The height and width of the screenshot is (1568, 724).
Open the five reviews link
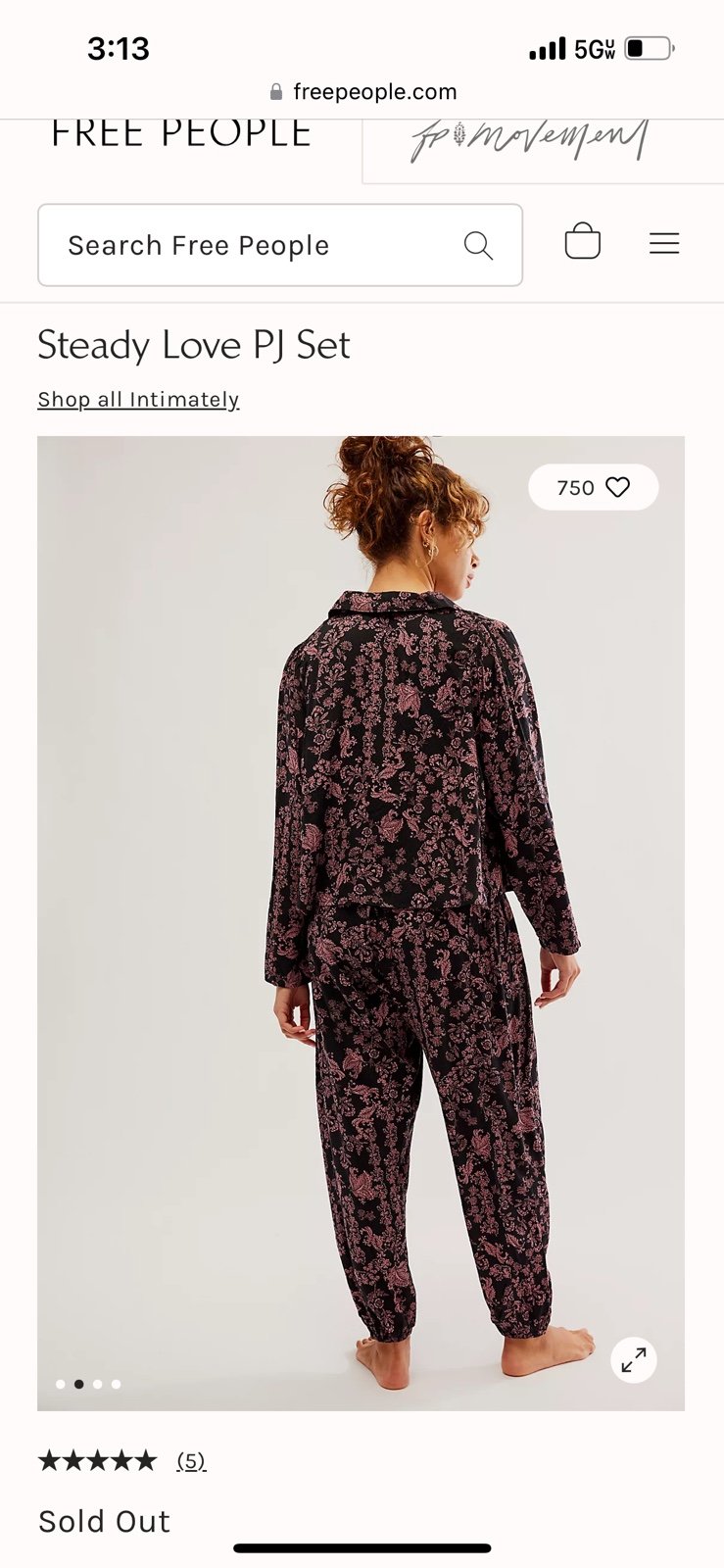click(x=191, y=1461)
